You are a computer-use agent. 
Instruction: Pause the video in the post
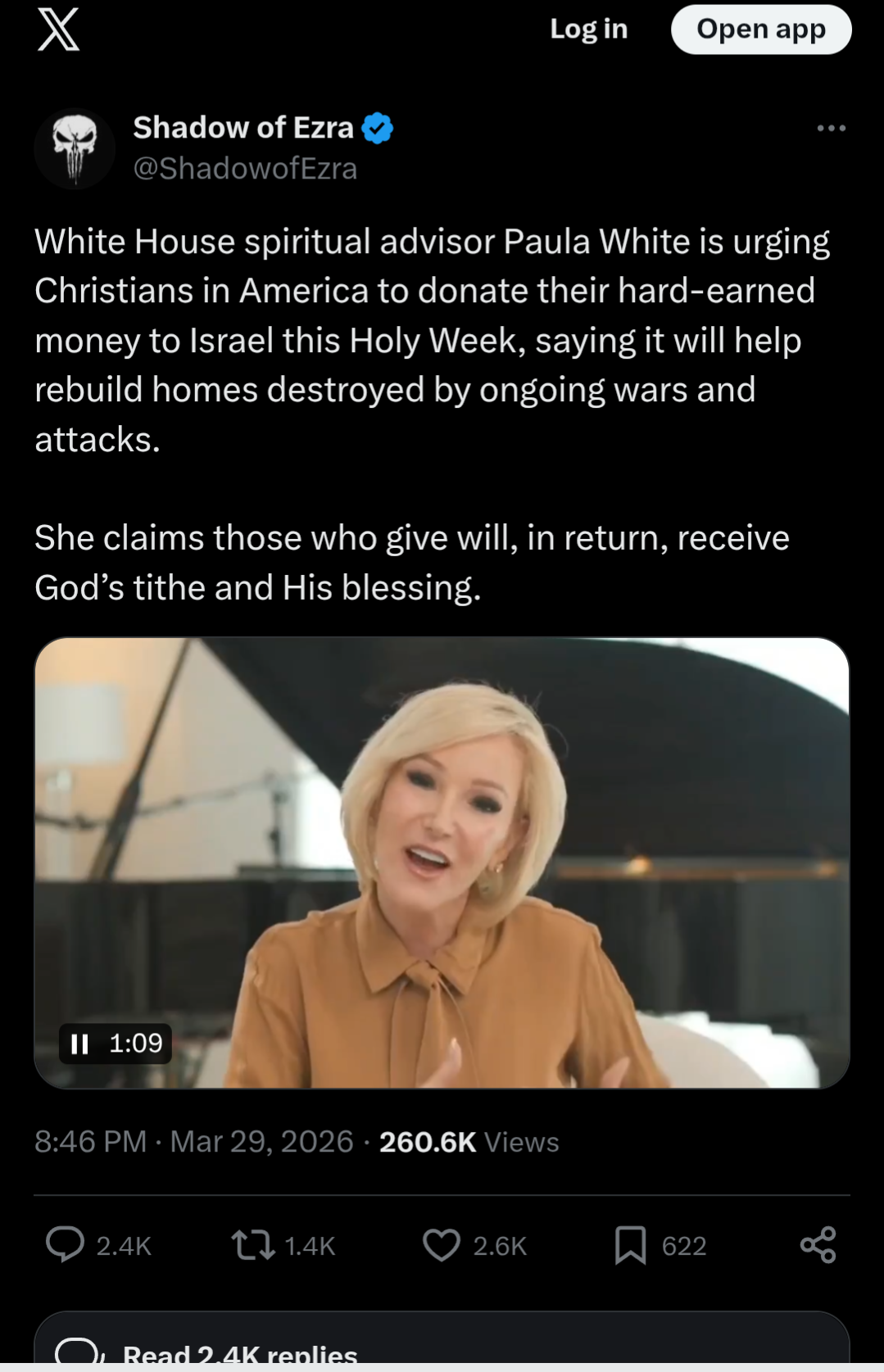pyautogui.click(x=80, y=1044)
